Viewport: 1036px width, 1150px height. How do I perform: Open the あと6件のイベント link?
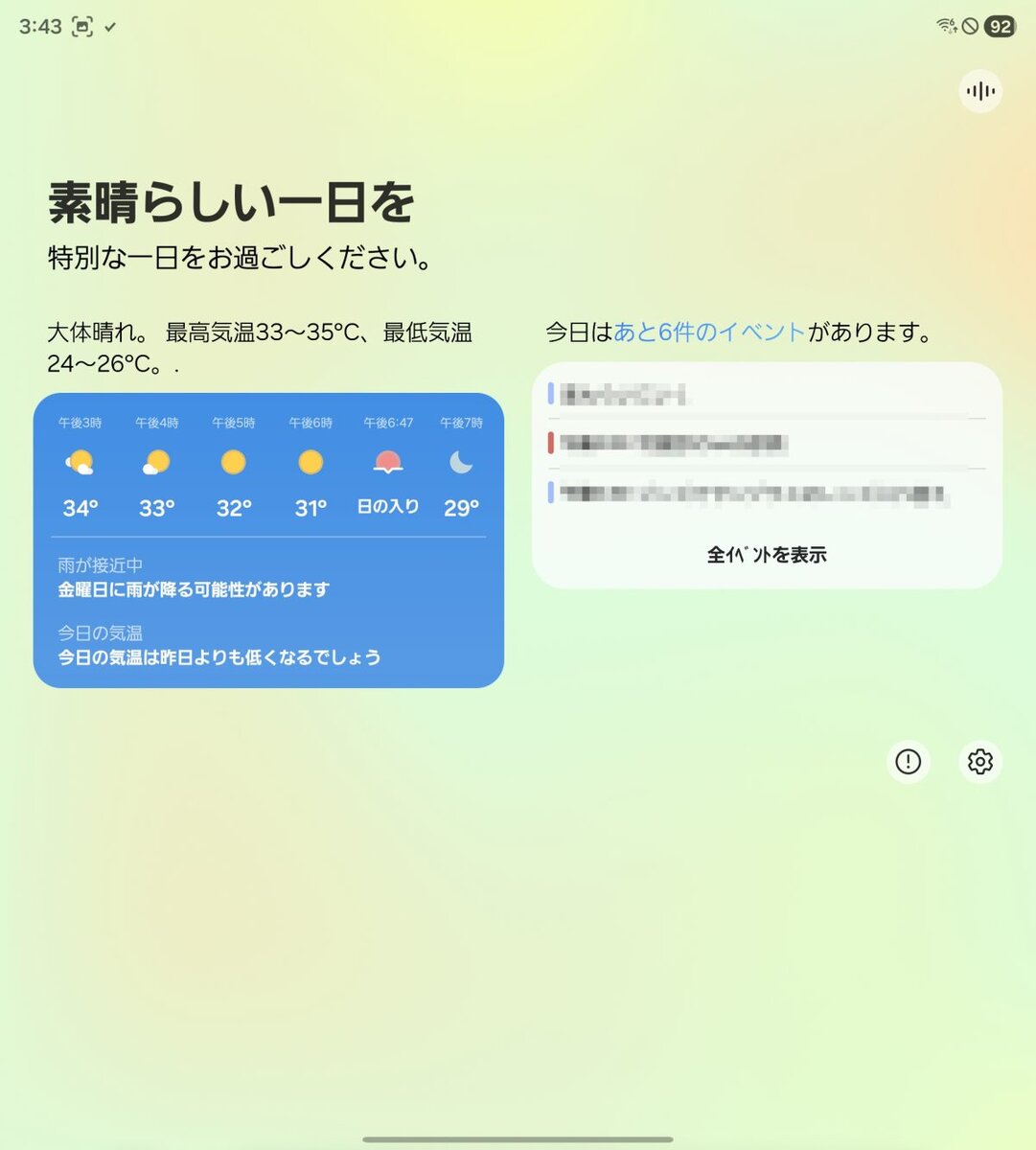709,333
